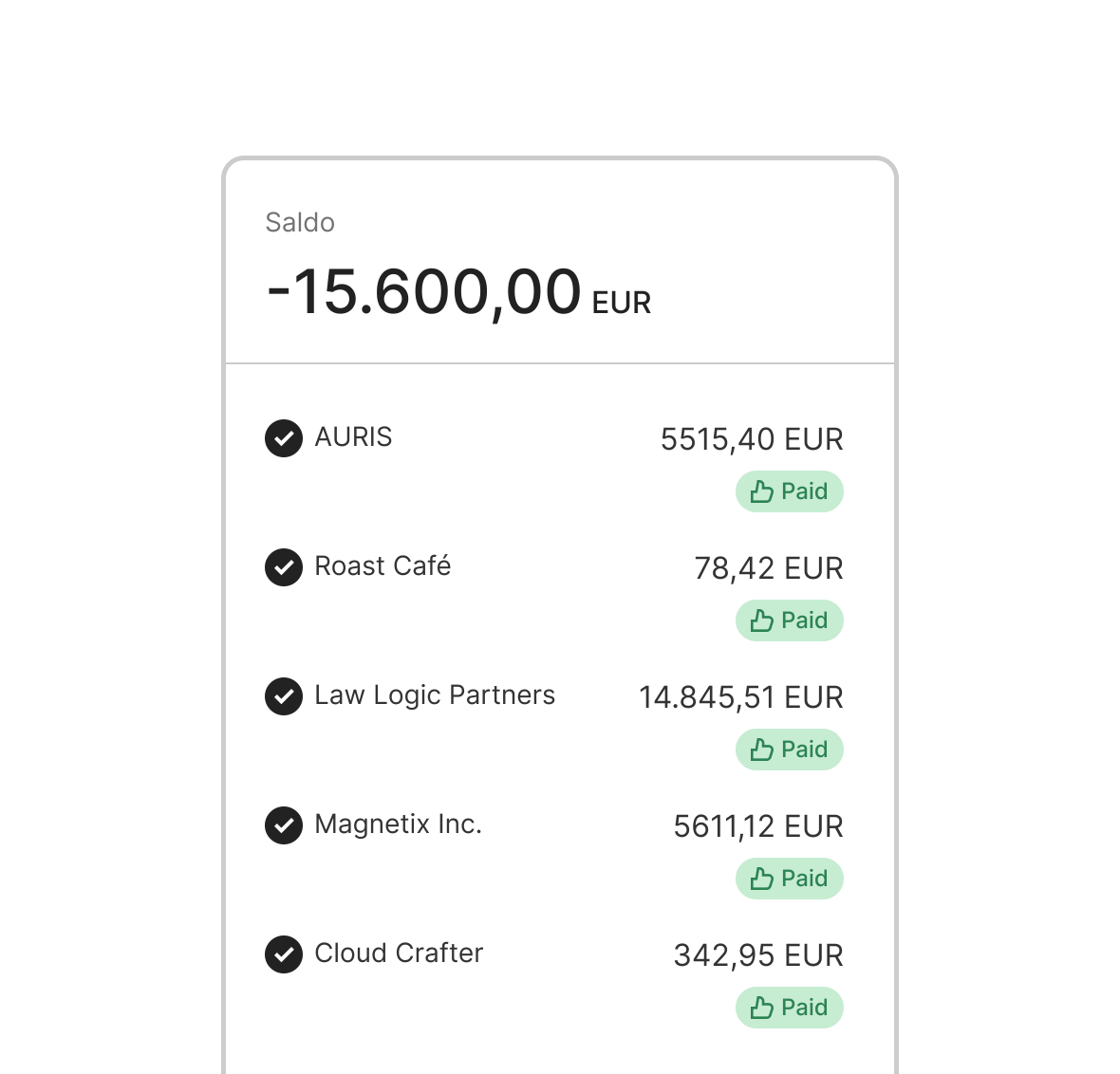This screenshot has height=1074, width=1120.
Task: Select the Magnetix Inc. payment row
Action: tap(398, 824)
